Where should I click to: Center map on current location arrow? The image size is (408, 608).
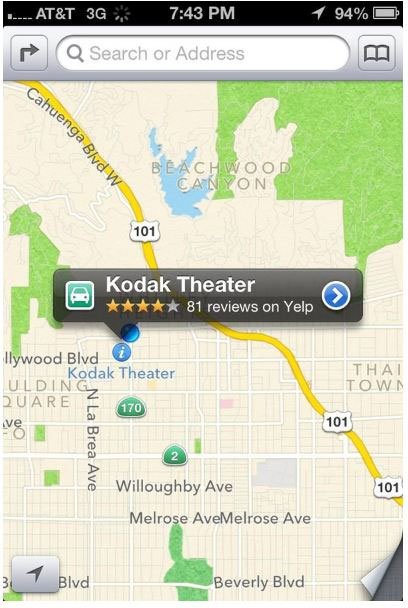coord(35,573)
